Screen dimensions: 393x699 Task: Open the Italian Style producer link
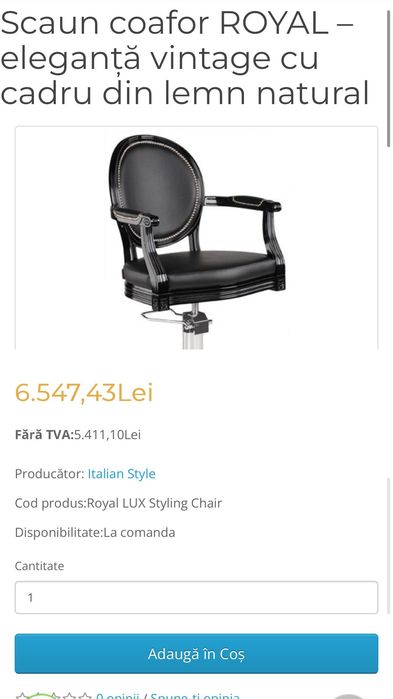122,473
